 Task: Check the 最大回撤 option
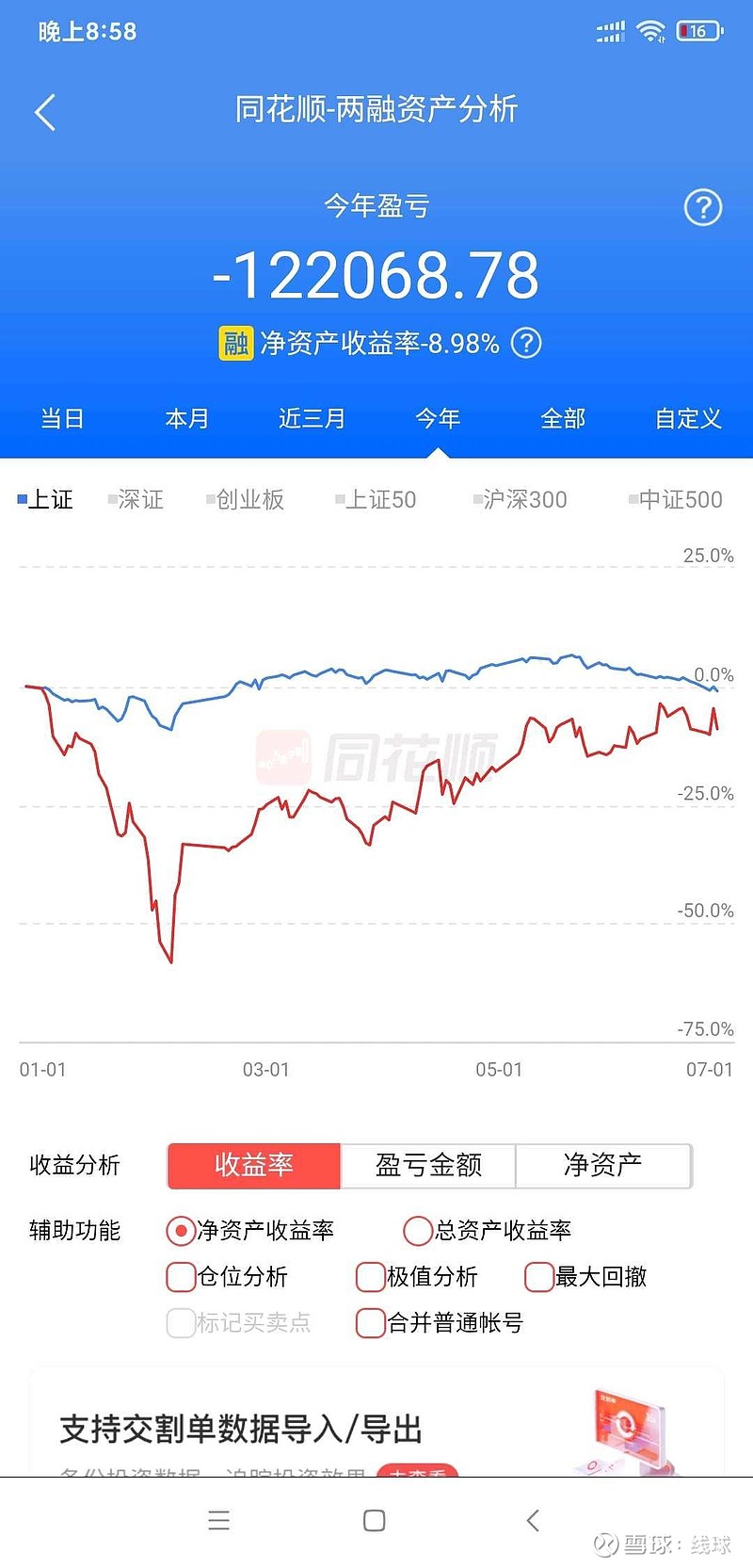point(585,1276)
